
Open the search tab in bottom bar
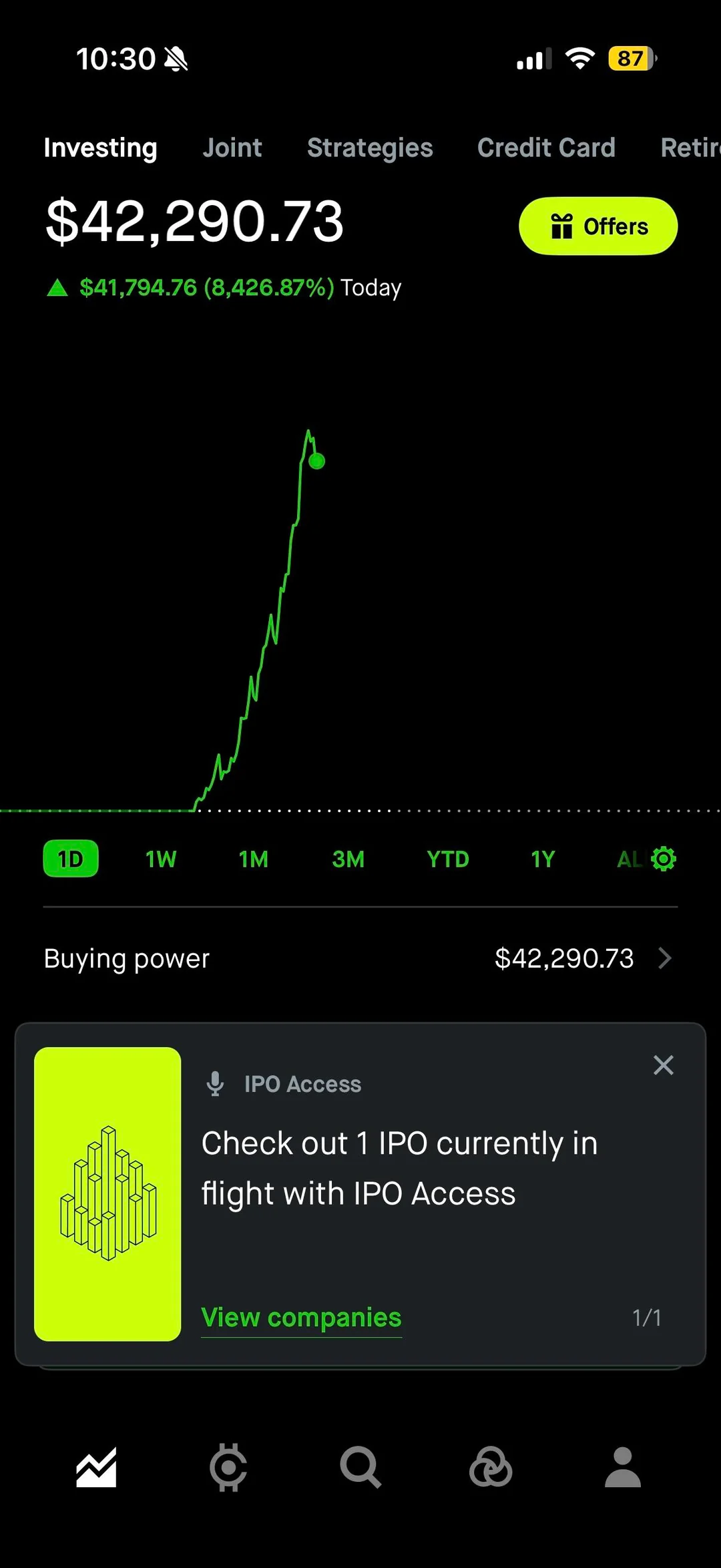[360, 1467]
